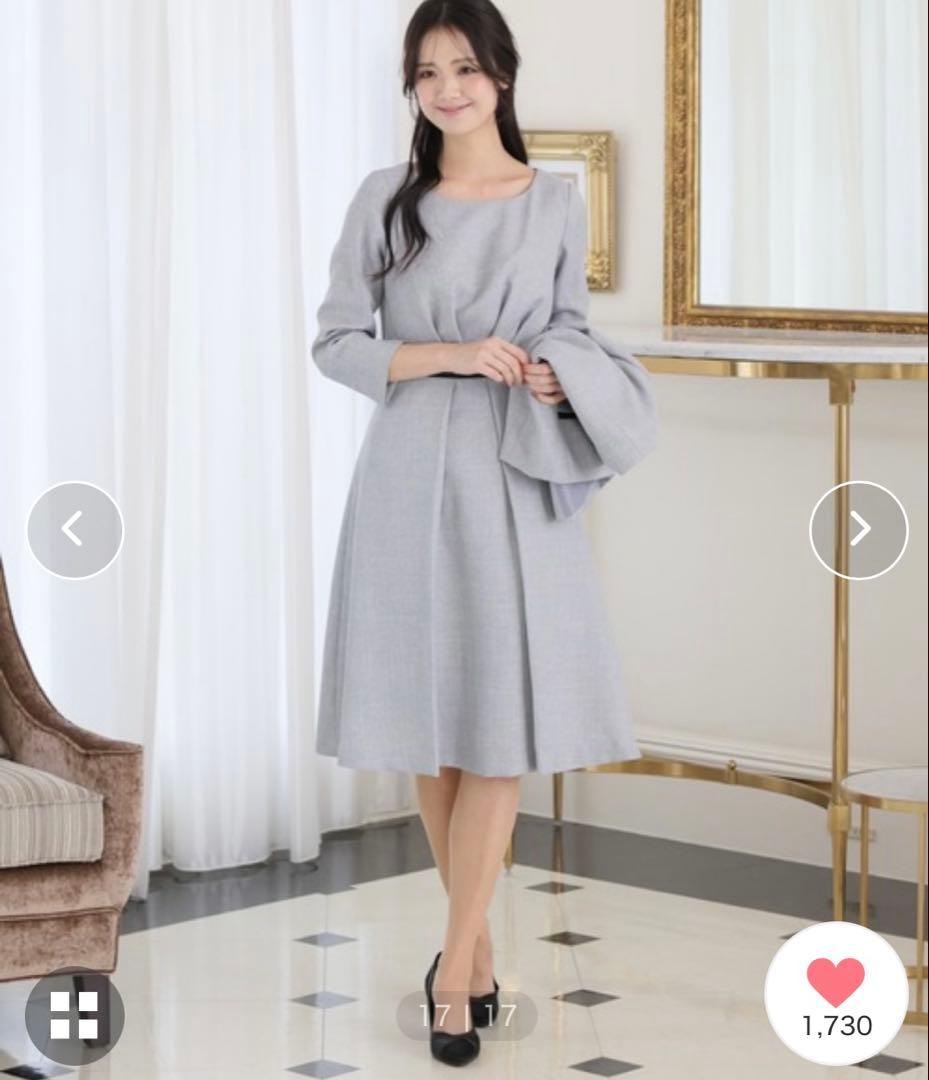Tap the heart favorite button
The height and width of the screenshot is (1080, 929).
pos(836,994)
